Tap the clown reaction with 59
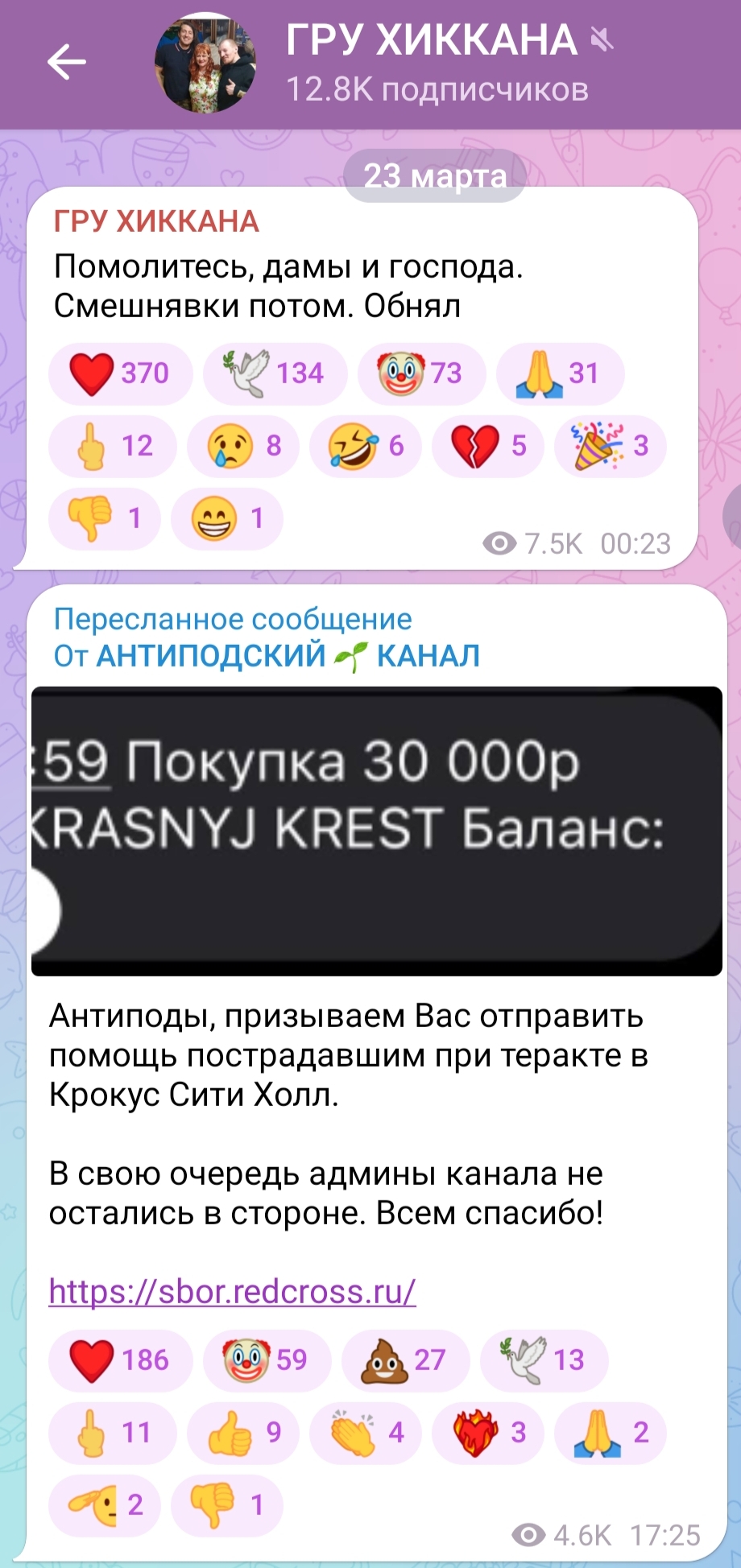Viewport: 741px width, 1568px height. (x=267, y=1360)
